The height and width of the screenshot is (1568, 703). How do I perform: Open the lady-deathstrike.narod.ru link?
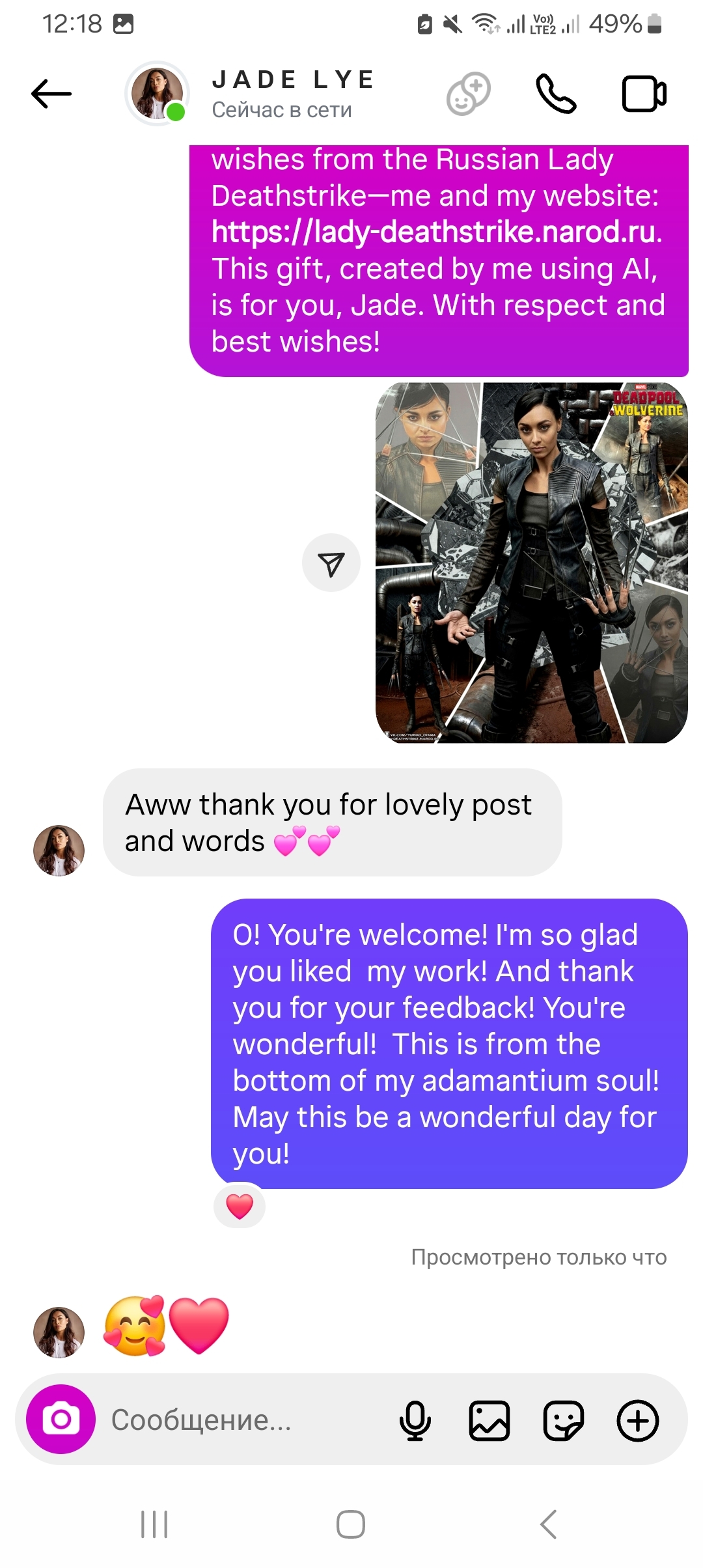click(x=436, y=232)
